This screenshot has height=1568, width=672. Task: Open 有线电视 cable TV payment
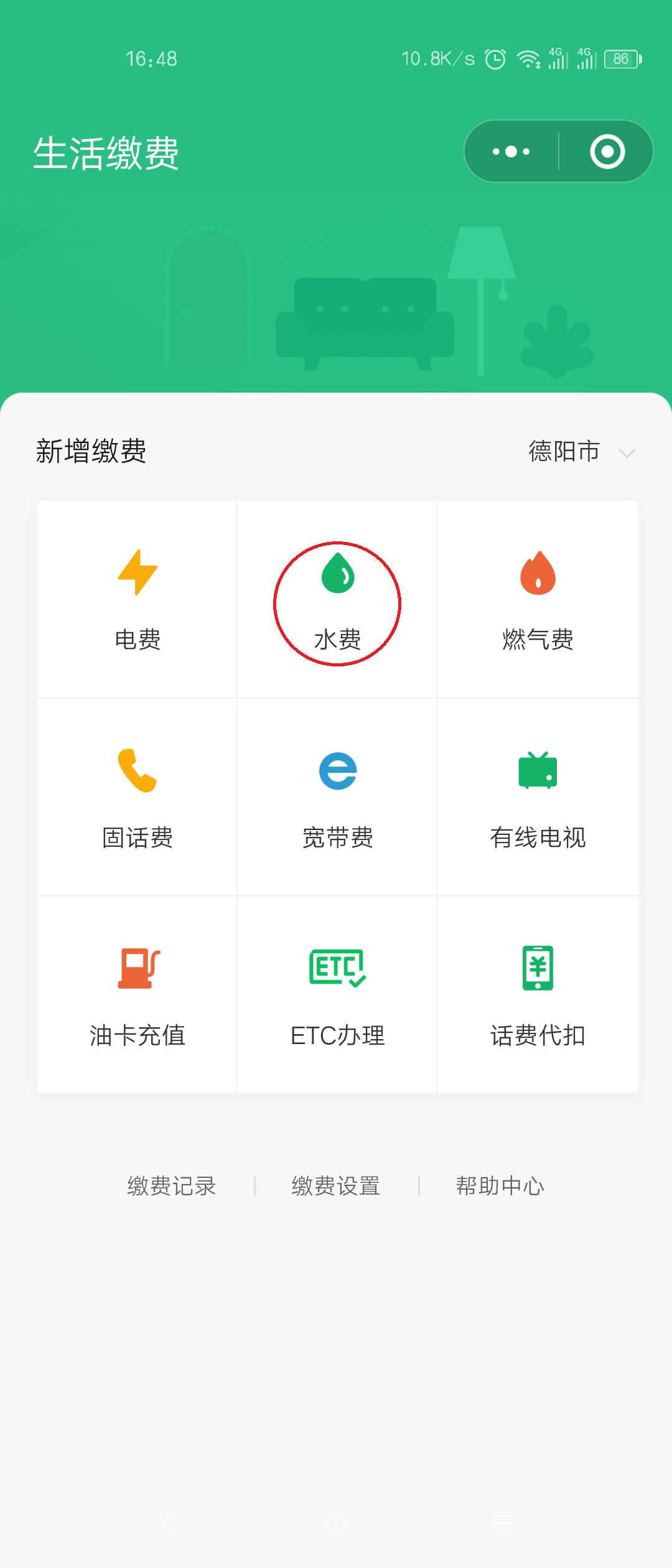coord(538,797)
